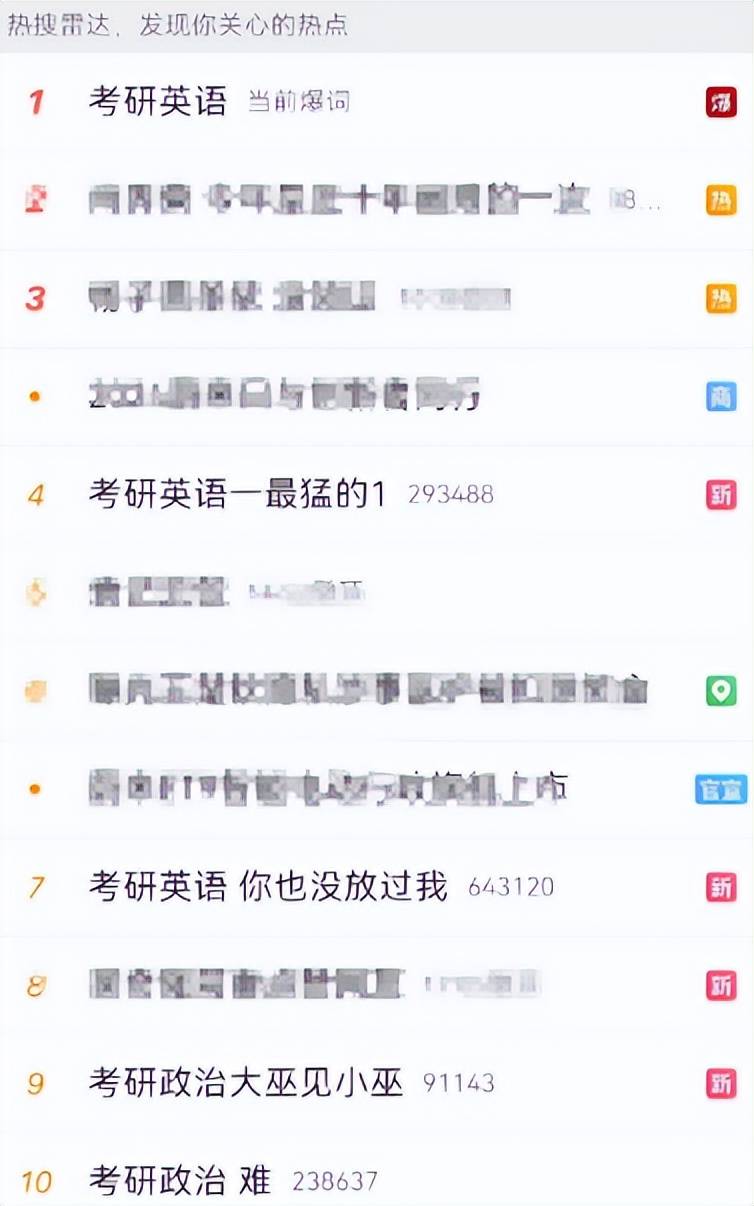Open trending topic 考研英语 你也没放过我
The image size is (754, 1206).
[x=267, y=886]
